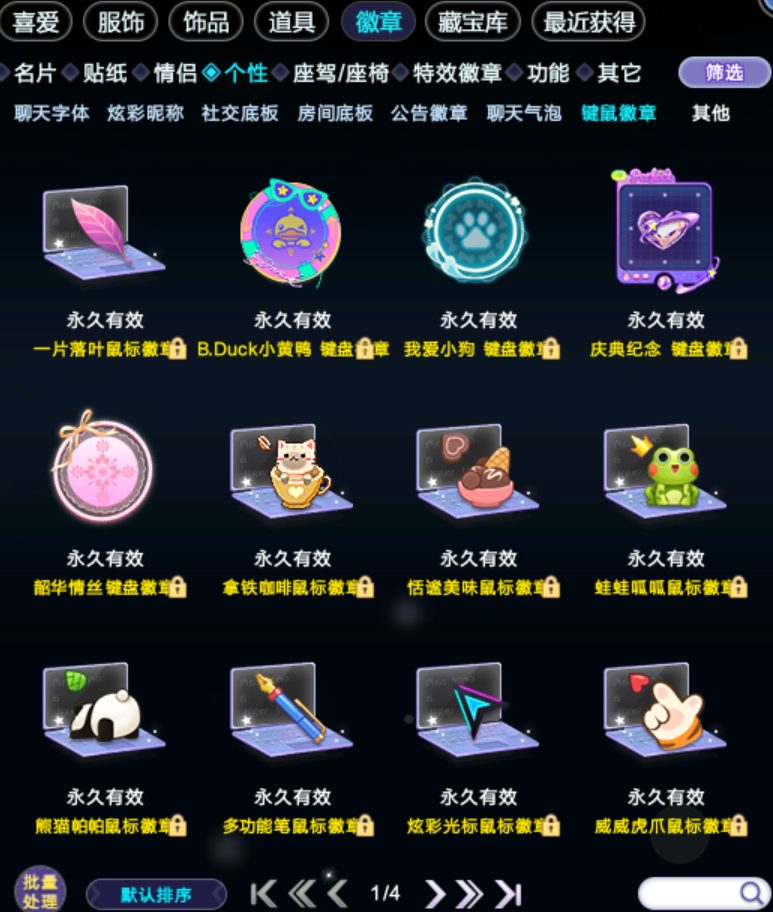Switch to 炫彩昵称 sub-category
The width and height of the screenshot is (773, 912).
(x=145, y=113)
